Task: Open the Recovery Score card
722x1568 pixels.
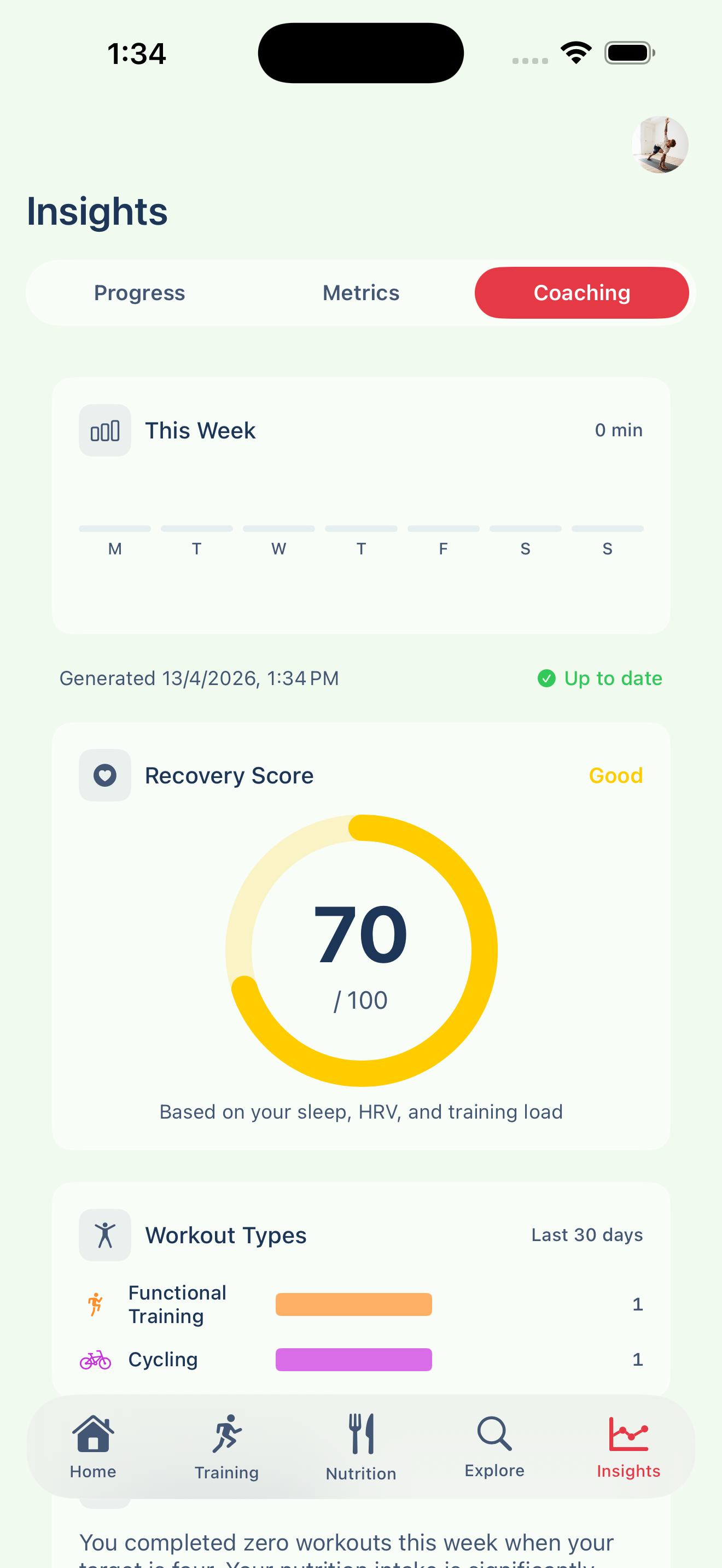Action: tap(360, 938)
